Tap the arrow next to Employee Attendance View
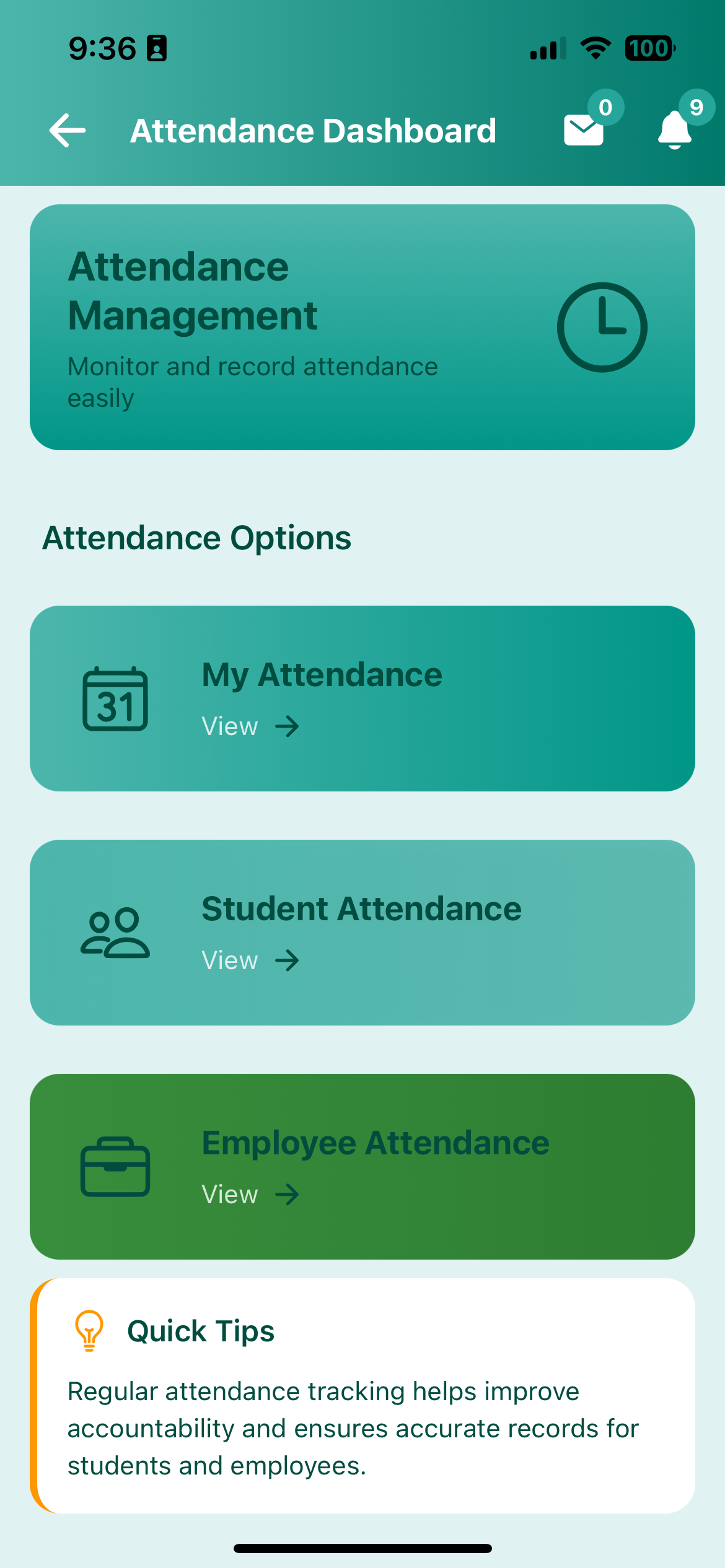The image size is (725, 1568). (288, 1194)
